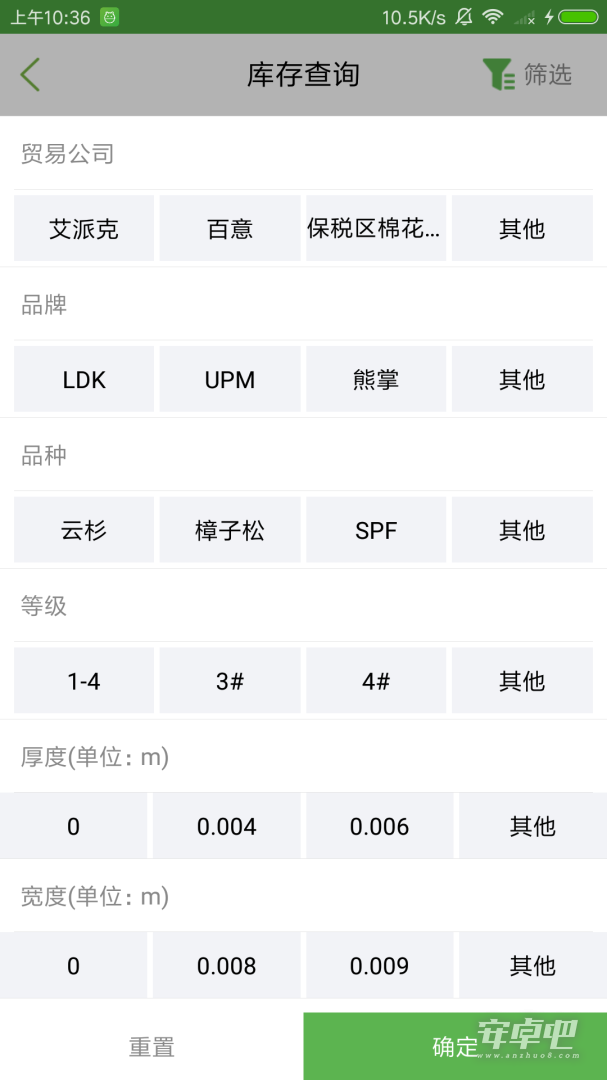Select the SPF species chip
Image resolution: width=607 pixels, height=1080 pixels.
pos(376,530)
